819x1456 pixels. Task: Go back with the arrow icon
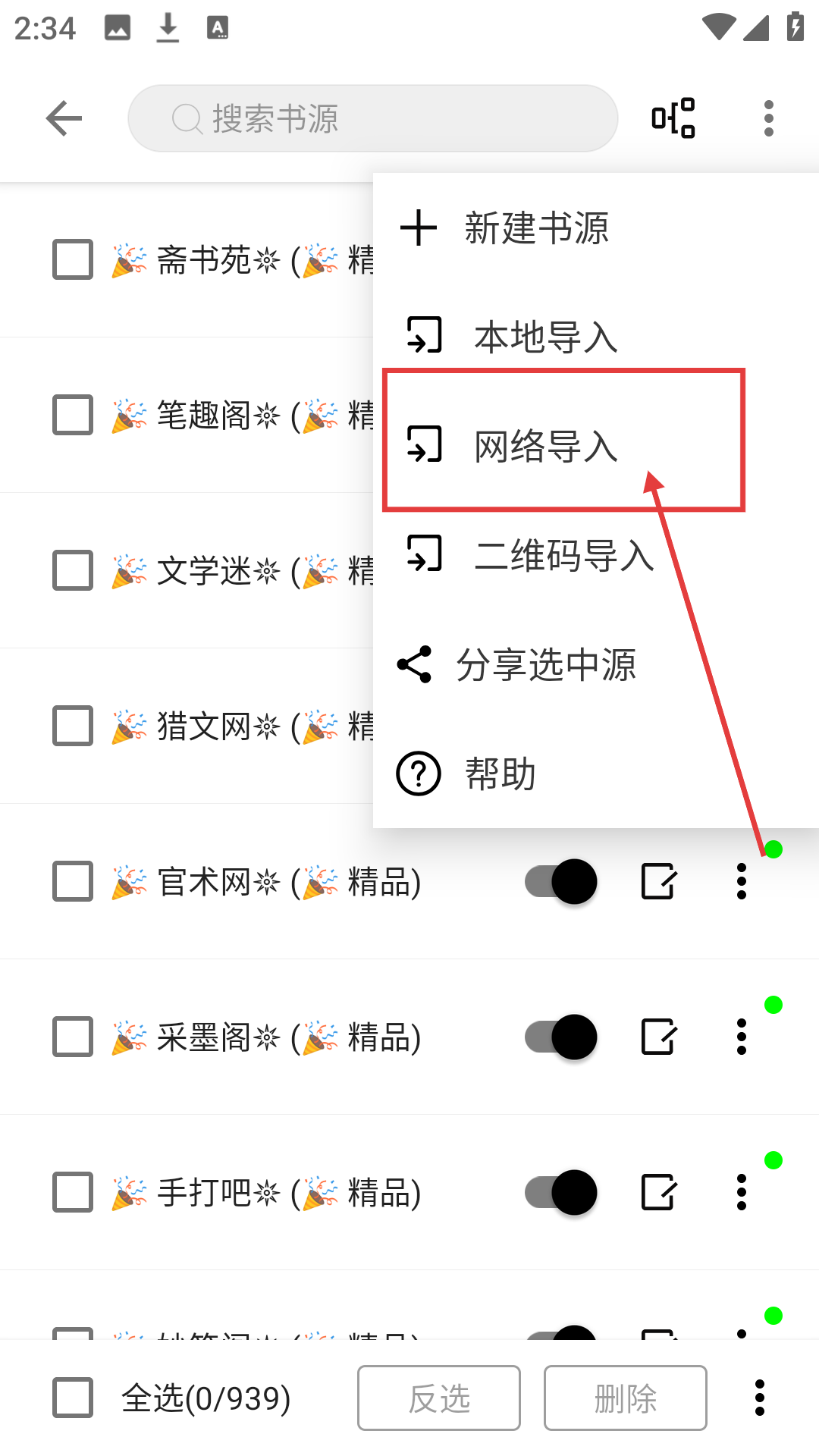[64, 119]
